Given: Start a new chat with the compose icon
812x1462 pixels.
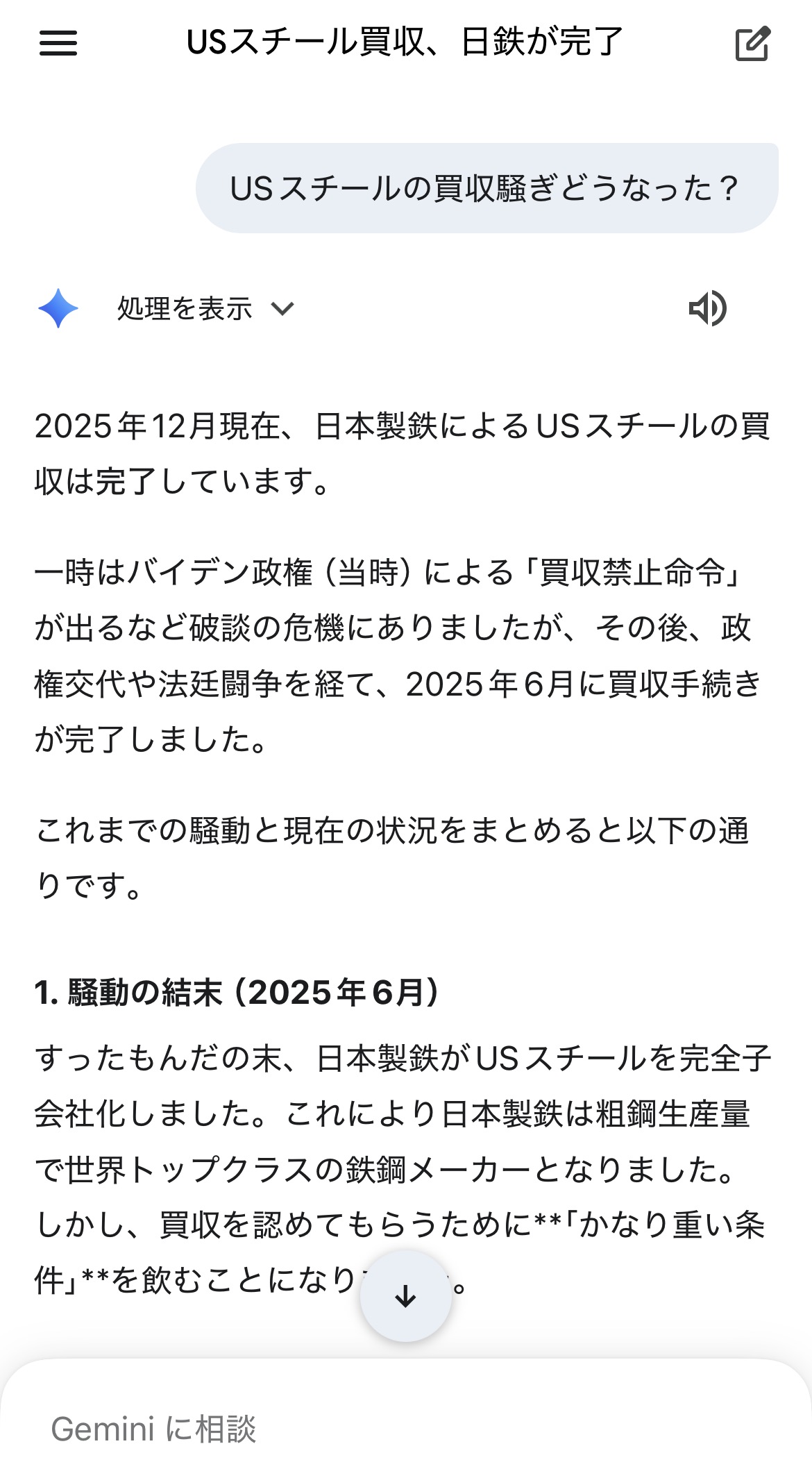Looking at the screenshot, I should click(752, 43).
